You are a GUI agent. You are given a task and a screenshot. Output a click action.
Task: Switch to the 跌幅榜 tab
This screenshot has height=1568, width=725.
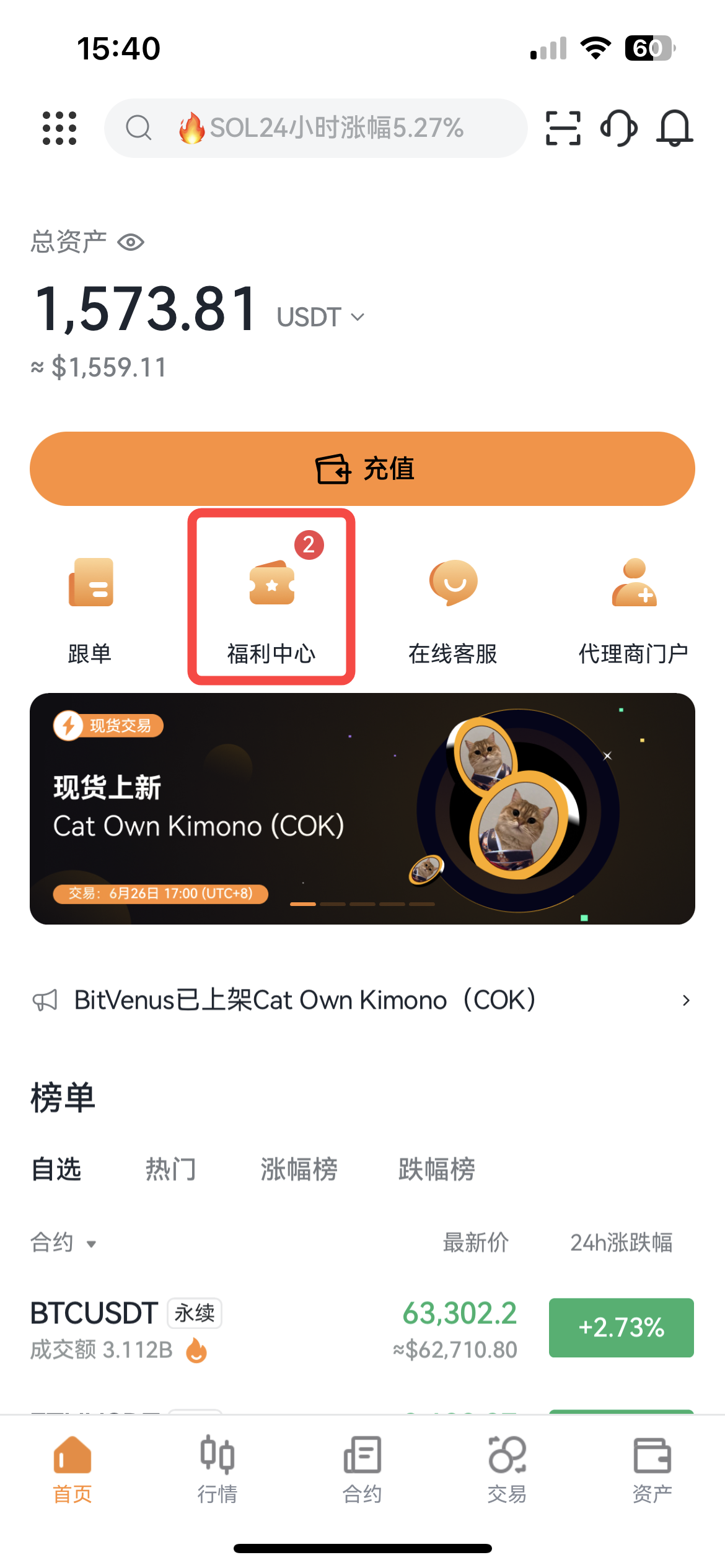click(436, 1169)
